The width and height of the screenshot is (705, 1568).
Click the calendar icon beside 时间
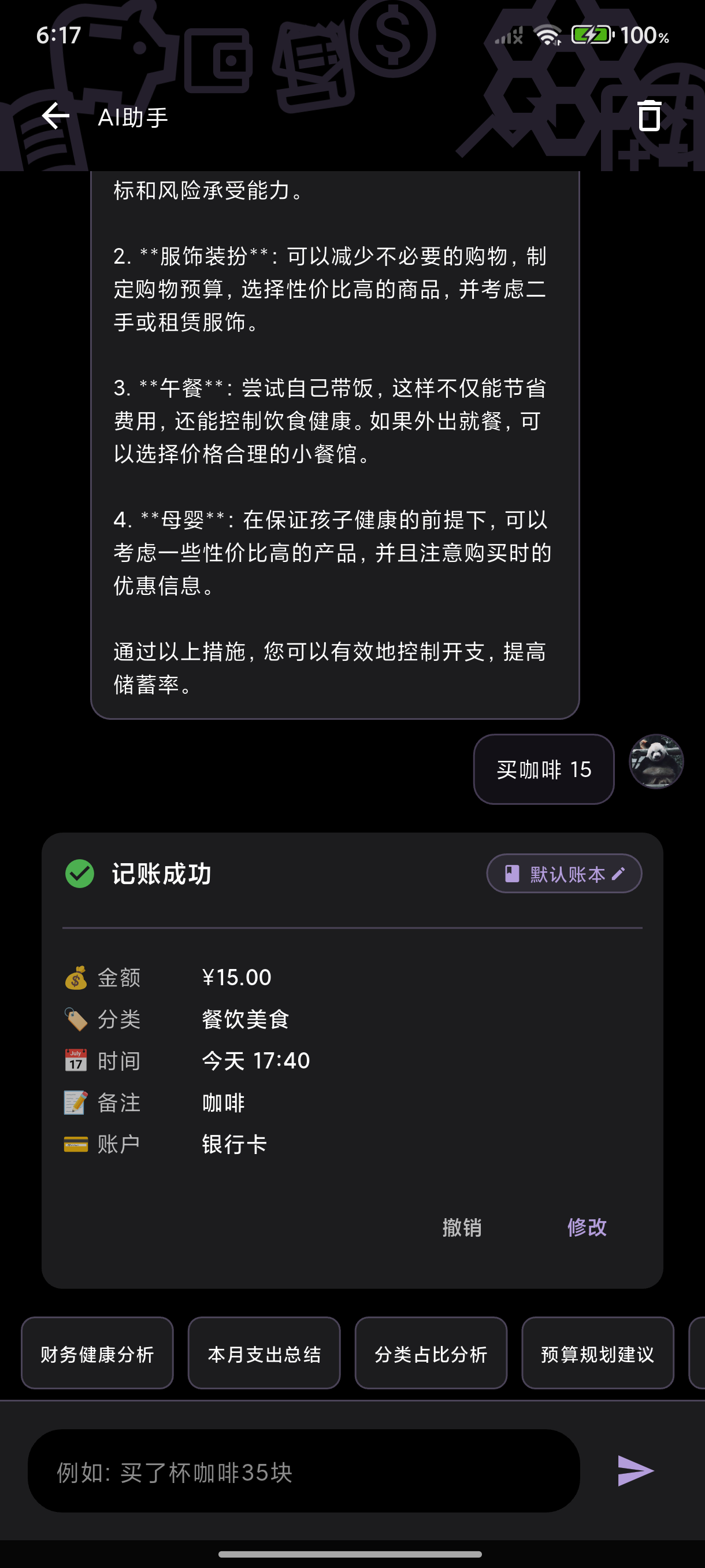point(76,1060)
